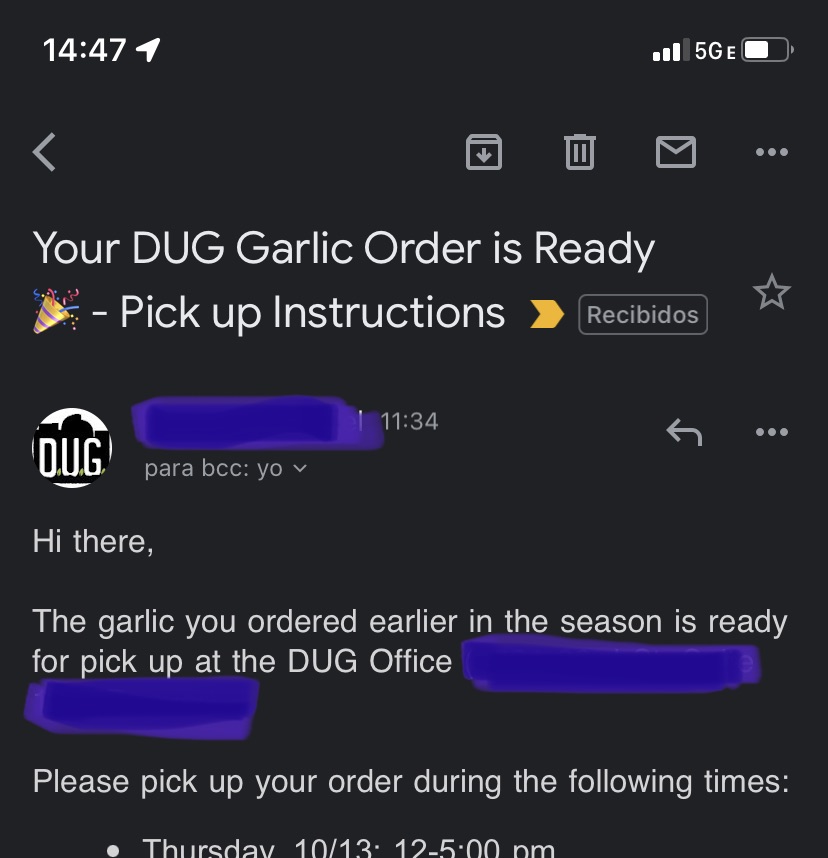Expand recipient details 'para bcc: yo'
The width and height of the screenshot is (828, 858).
pyautogui.click(x=226, y=468)
